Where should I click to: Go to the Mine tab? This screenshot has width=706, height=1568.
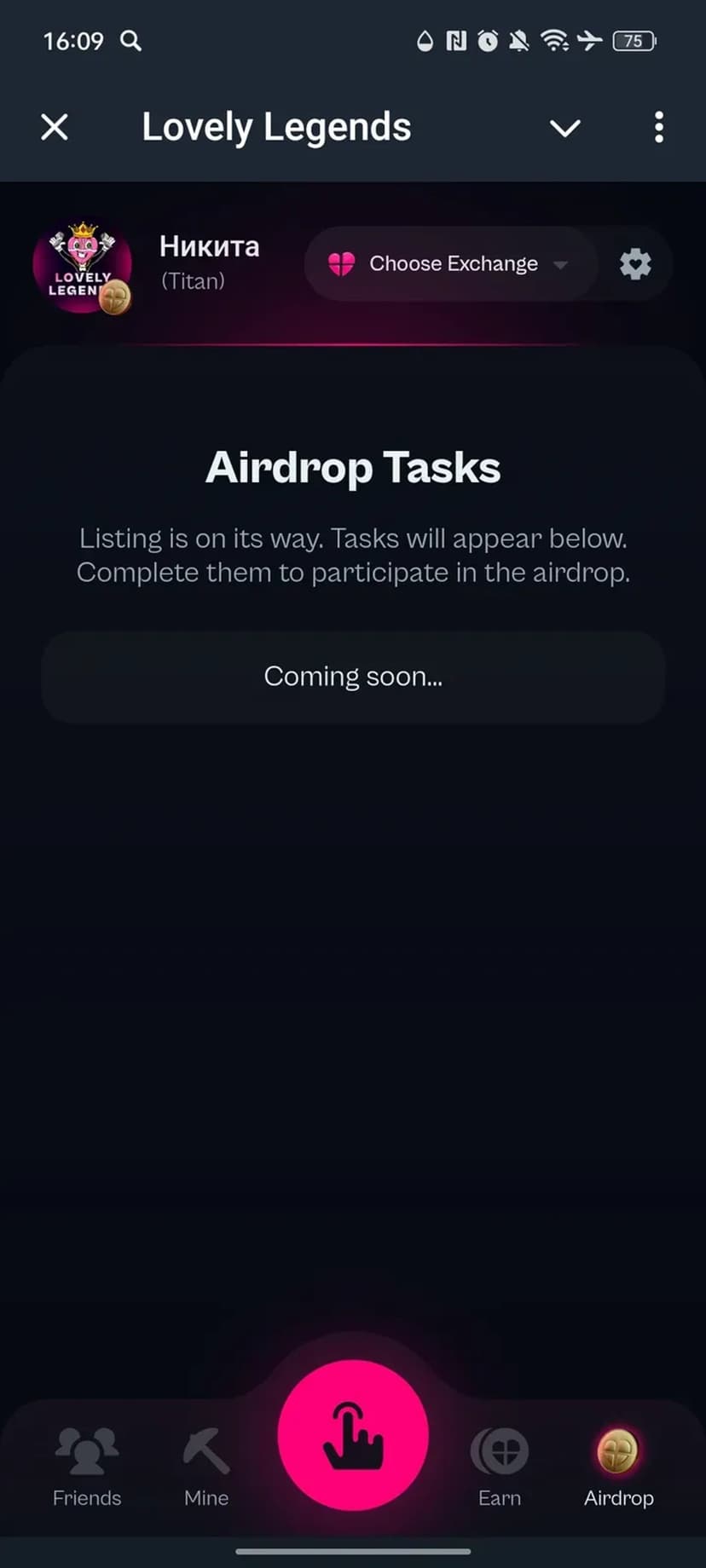206,1467
